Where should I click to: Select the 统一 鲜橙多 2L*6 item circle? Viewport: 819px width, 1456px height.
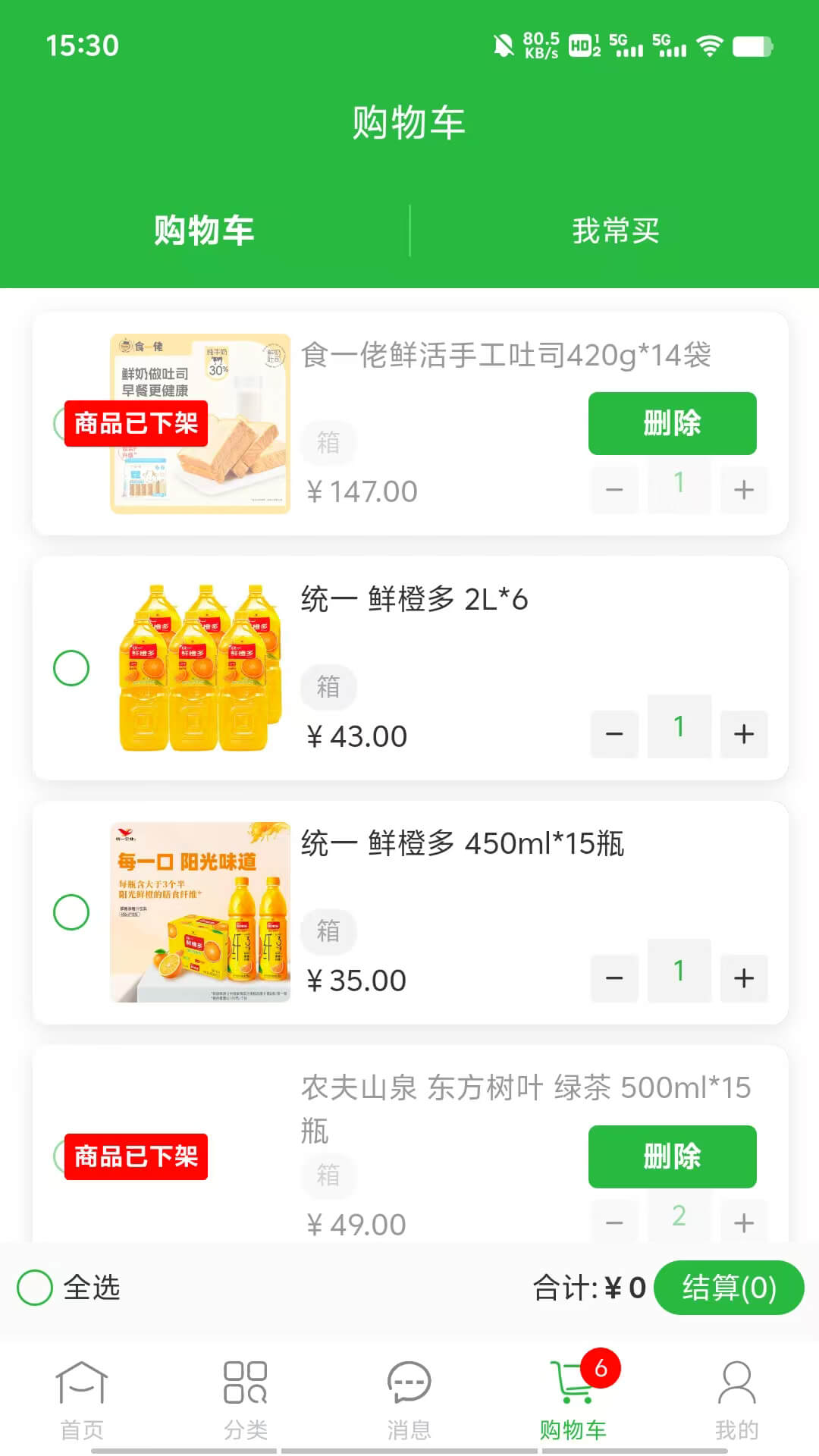tap(71, 667)
